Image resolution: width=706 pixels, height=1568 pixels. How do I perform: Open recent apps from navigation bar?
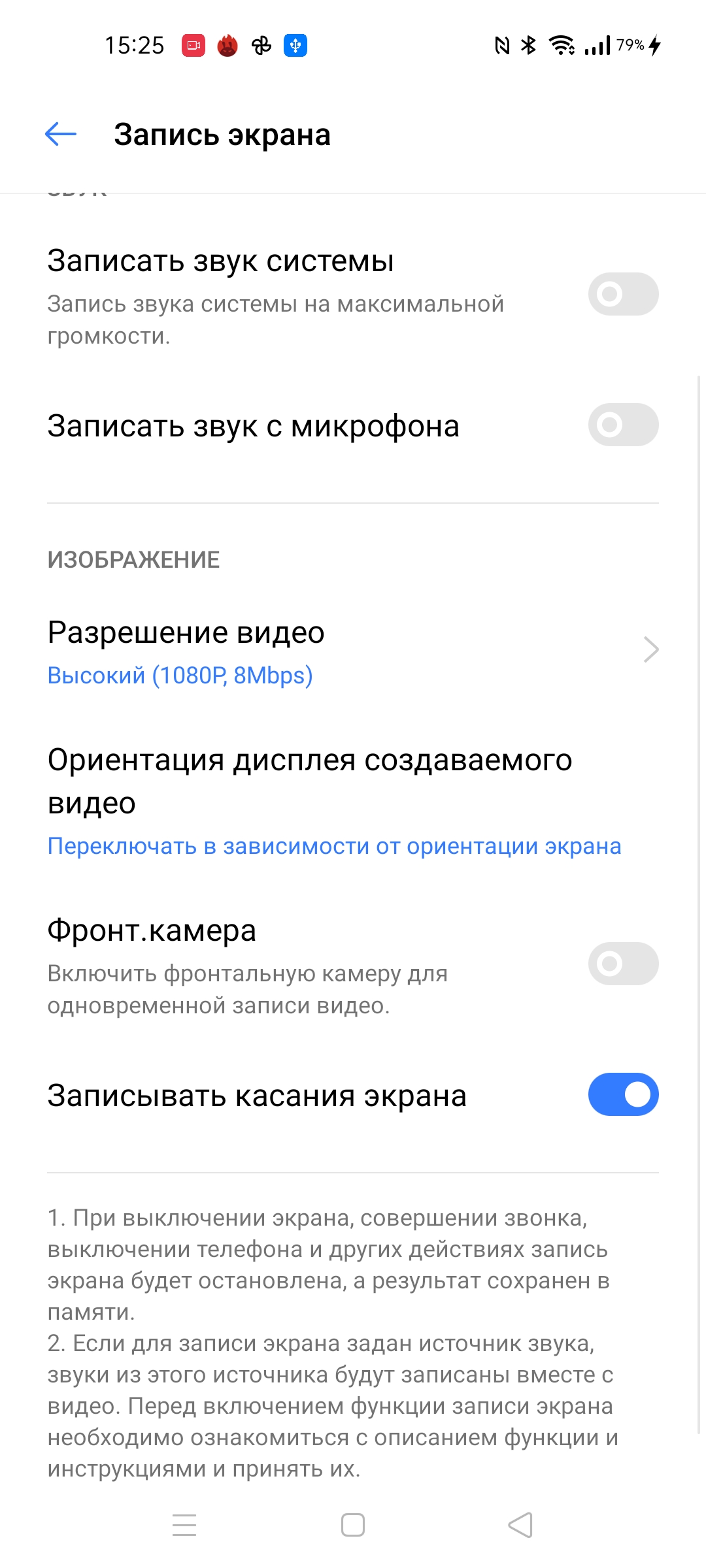[x=184, y=1525]
